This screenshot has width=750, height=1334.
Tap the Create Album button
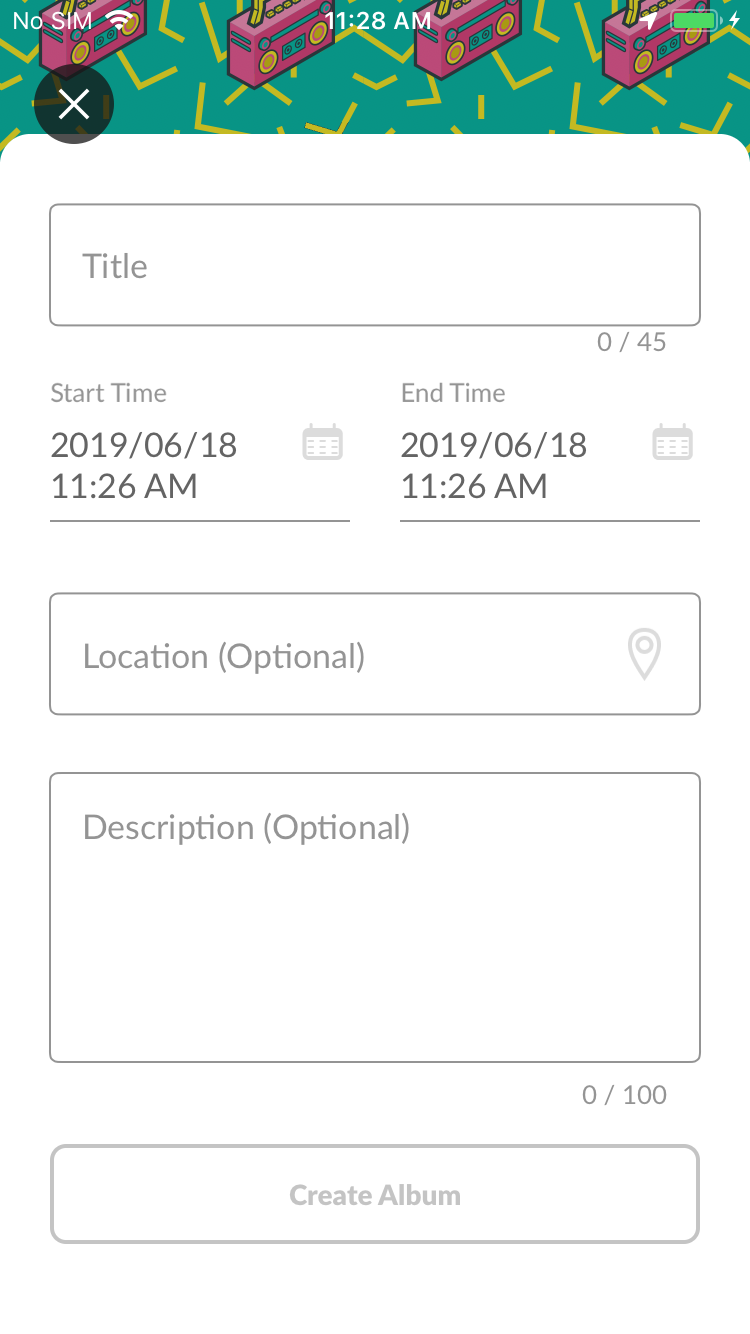[x=375, y=1195]
